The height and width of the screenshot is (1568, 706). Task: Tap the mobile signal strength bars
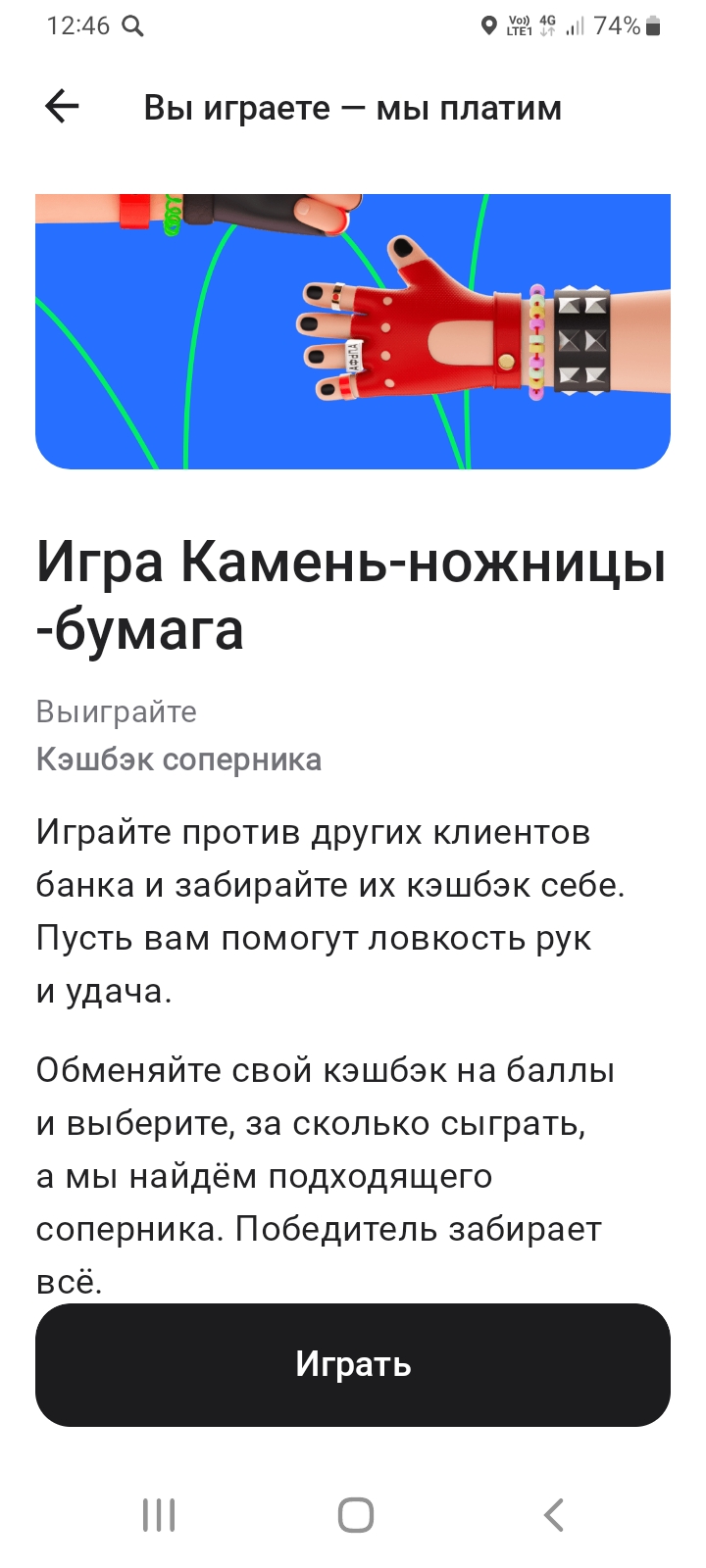tap(575, 26)
